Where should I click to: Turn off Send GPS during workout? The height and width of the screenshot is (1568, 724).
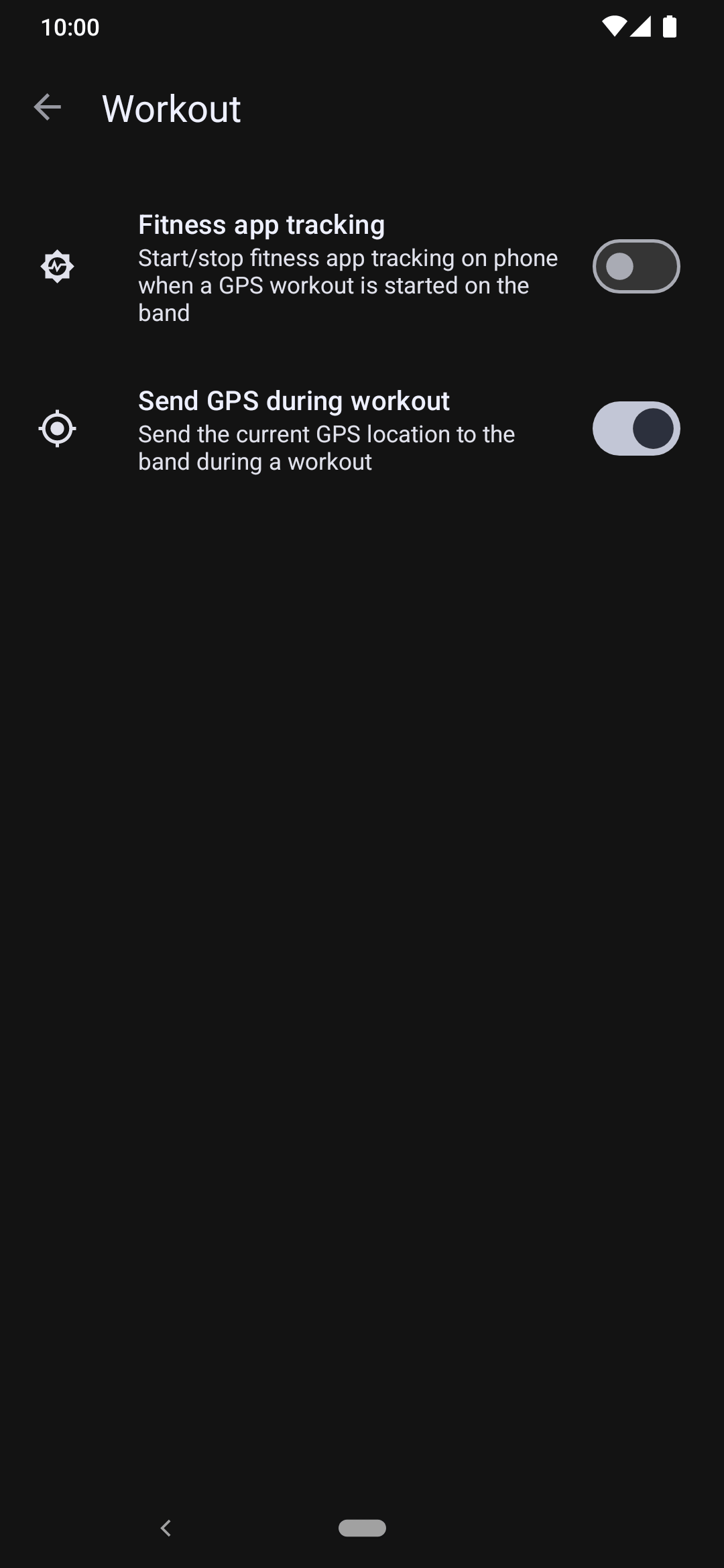click(636, 429)
